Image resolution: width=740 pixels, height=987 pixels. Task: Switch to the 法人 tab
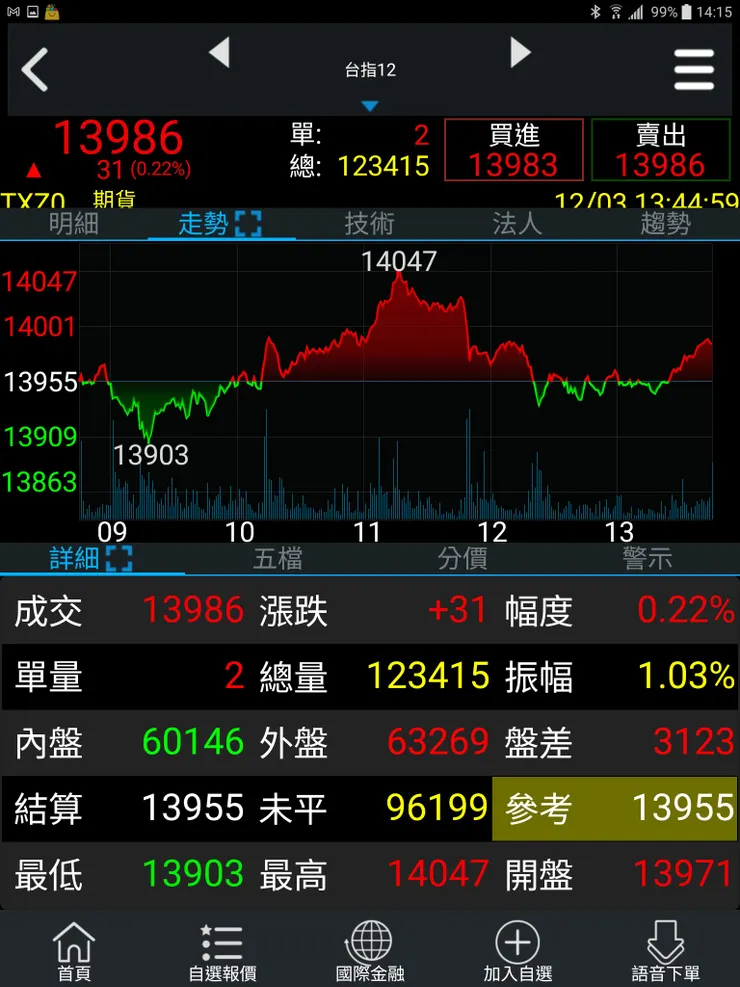[517, 223]
